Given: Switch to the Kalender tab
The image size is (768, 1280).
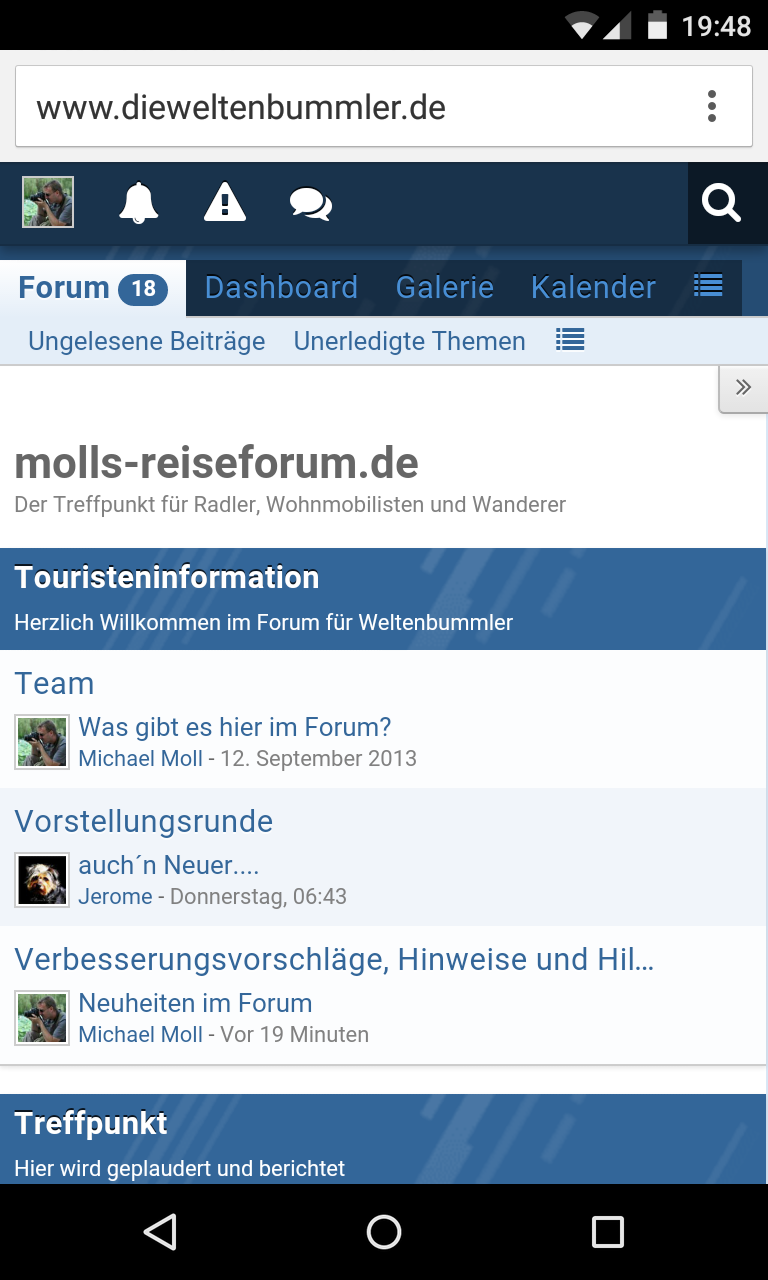Looking at the screenshot, I should pyautogui.click(x=593, y=288).
